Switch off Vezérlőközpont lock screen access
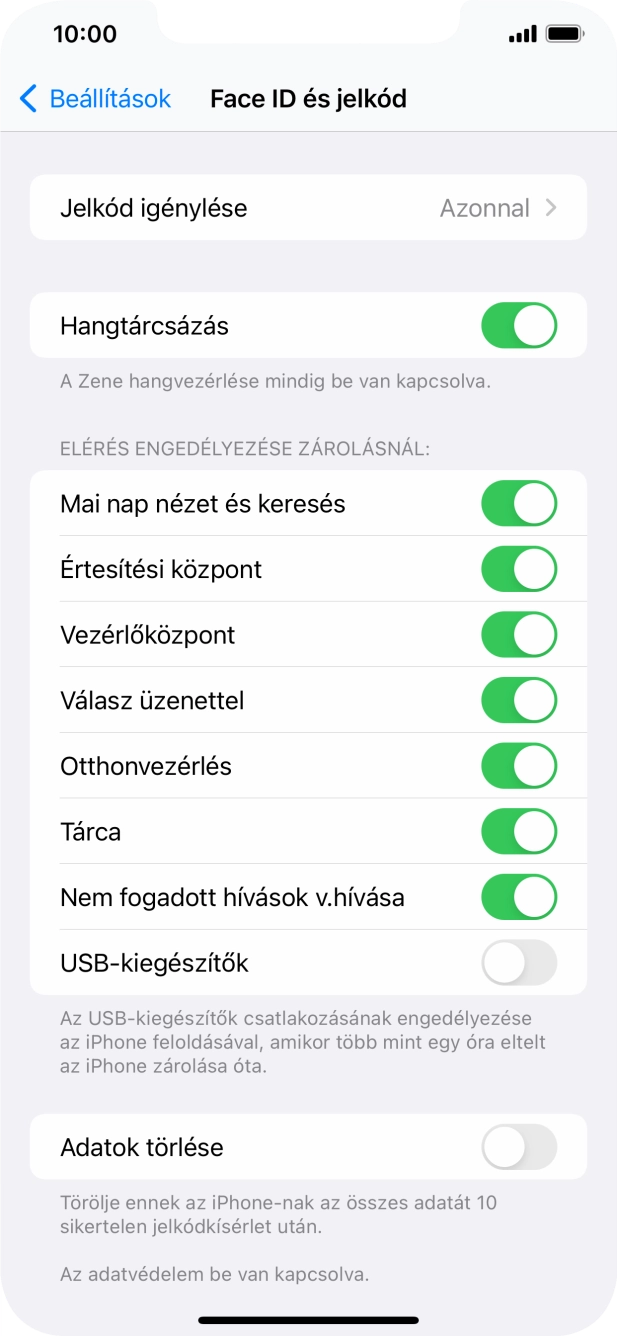The height and width of the screenshot is (1336, 617). 519,635
